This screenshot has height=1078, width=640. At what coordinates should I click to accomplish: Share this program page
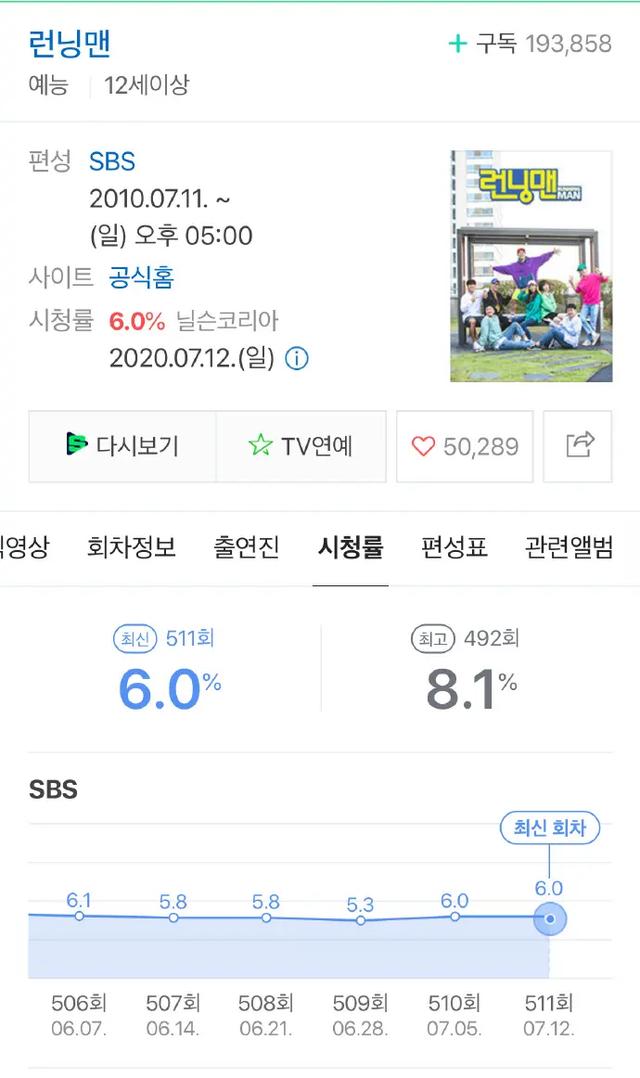pos(579,446)
